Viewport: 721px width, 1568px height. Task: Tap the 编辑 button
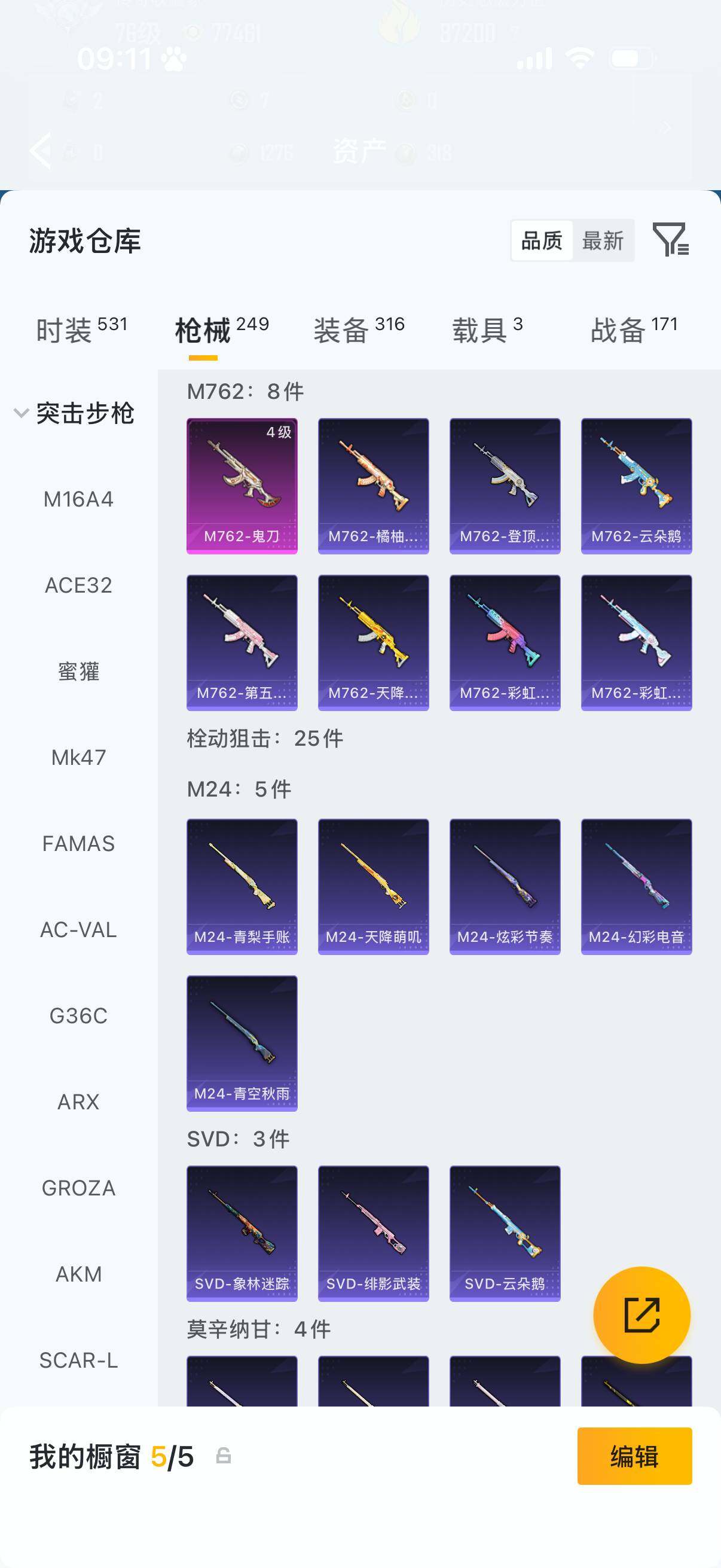pos(634,1456)
